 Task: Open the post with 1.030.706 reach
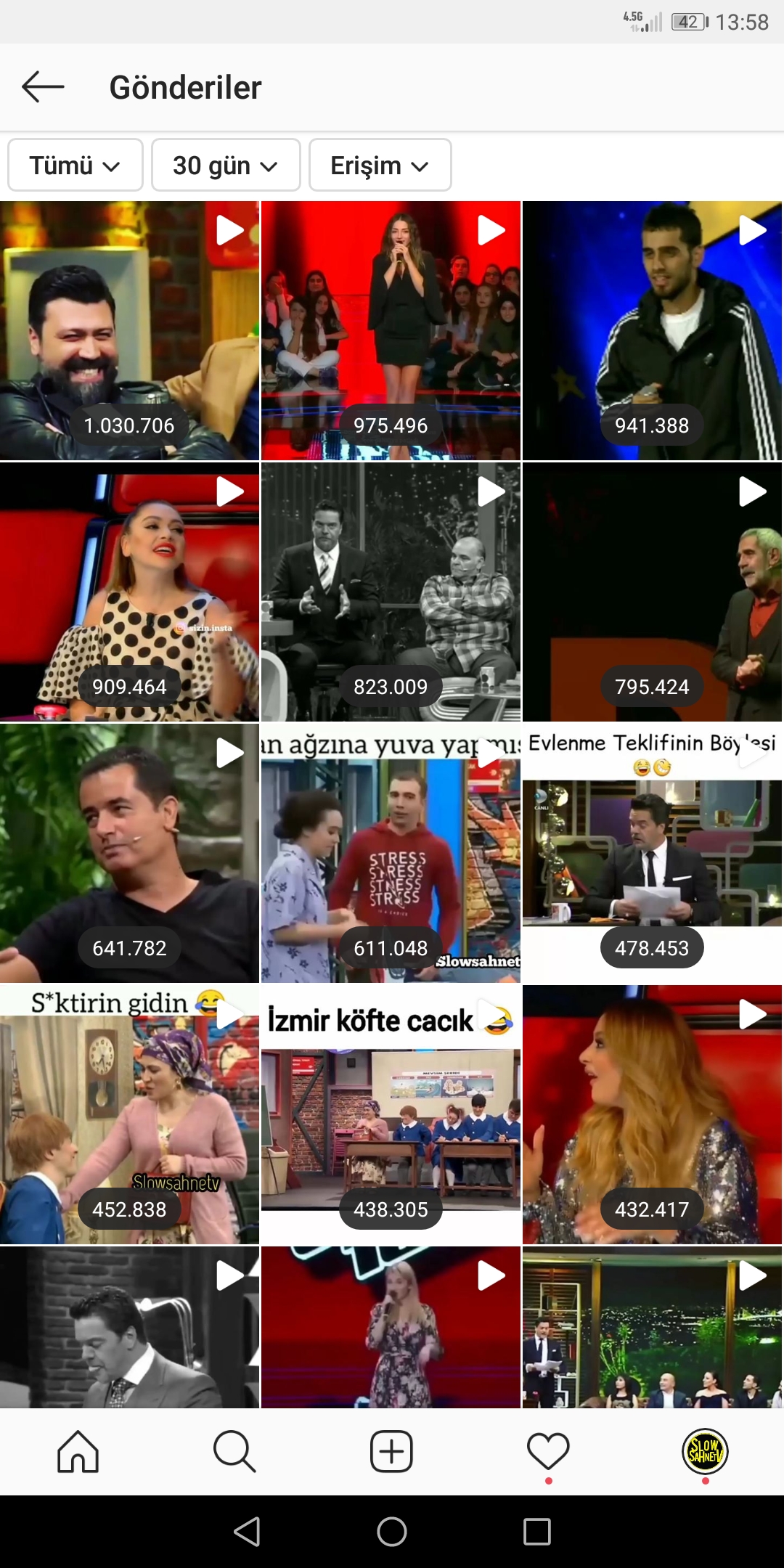[129, 331]
